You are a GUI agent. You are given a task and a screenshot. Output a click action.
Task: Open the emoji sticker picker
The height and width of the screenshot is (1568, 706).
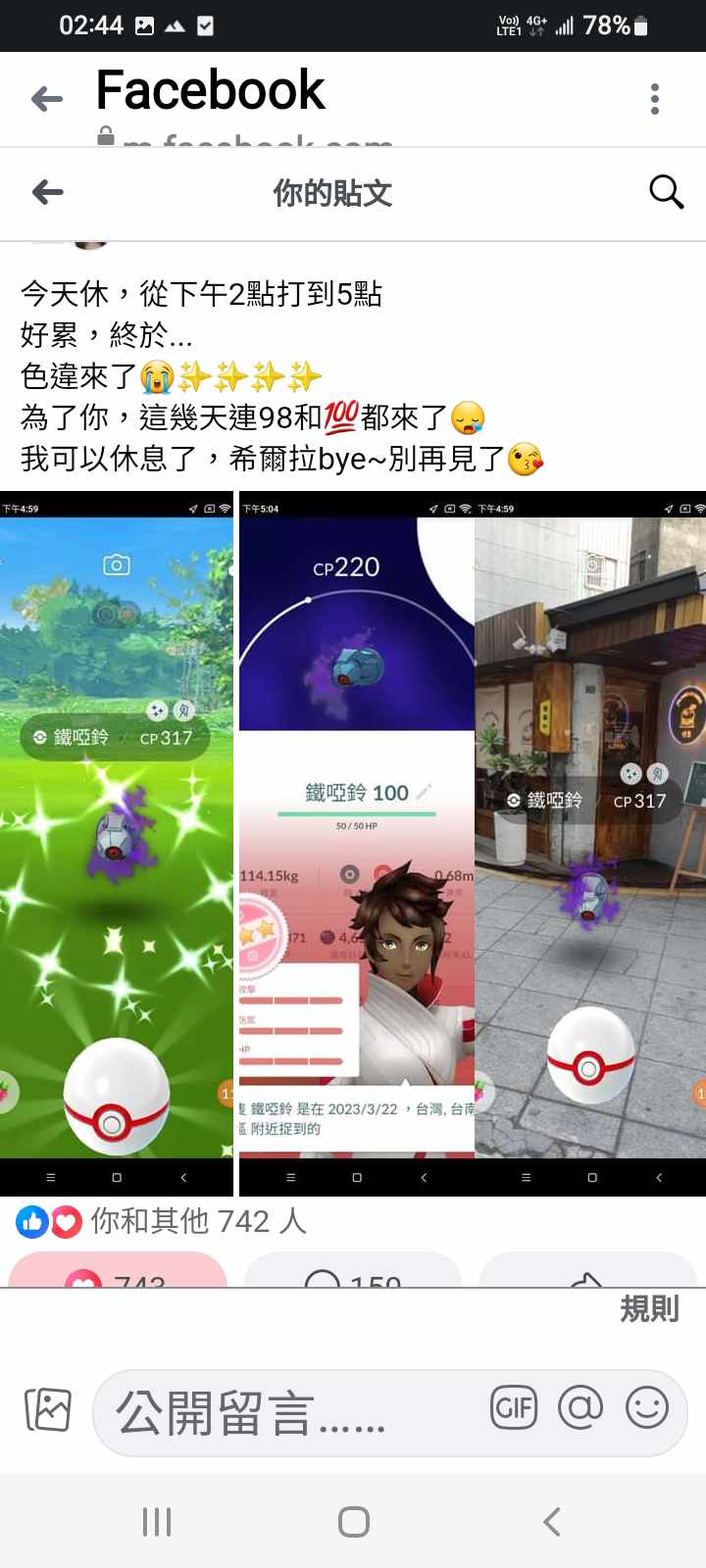[647, 1409]
